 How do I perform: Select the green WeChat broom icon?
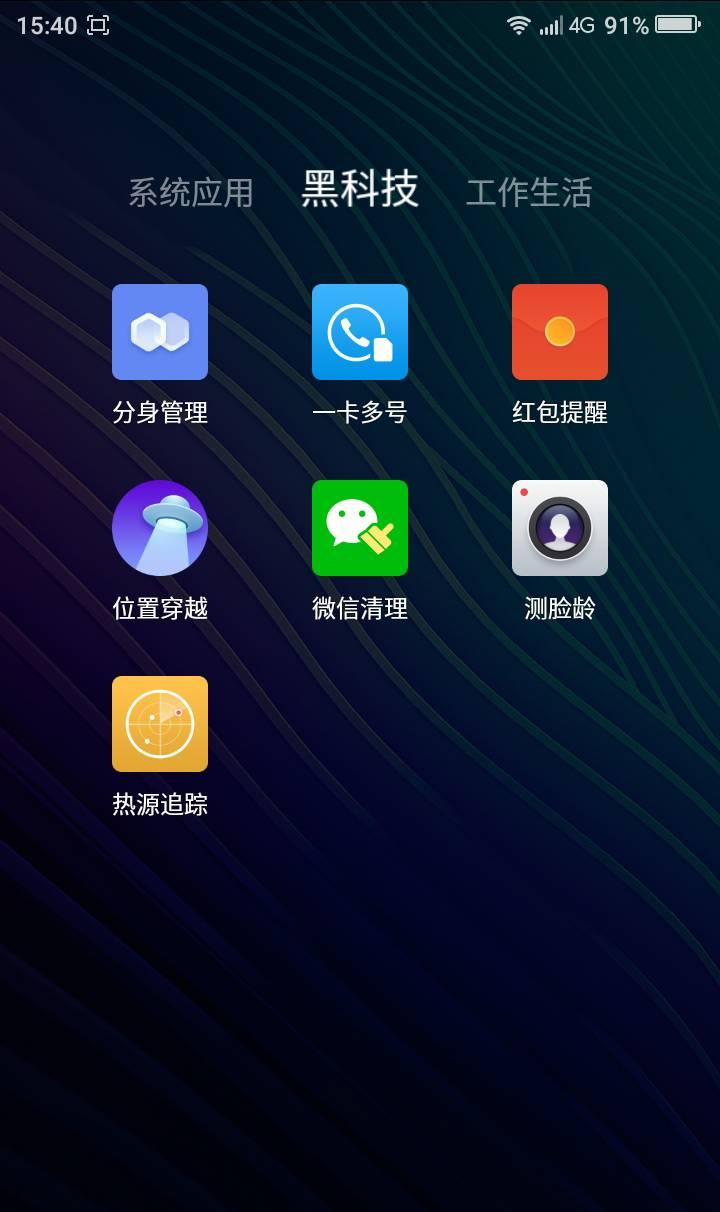coord(360,528)
